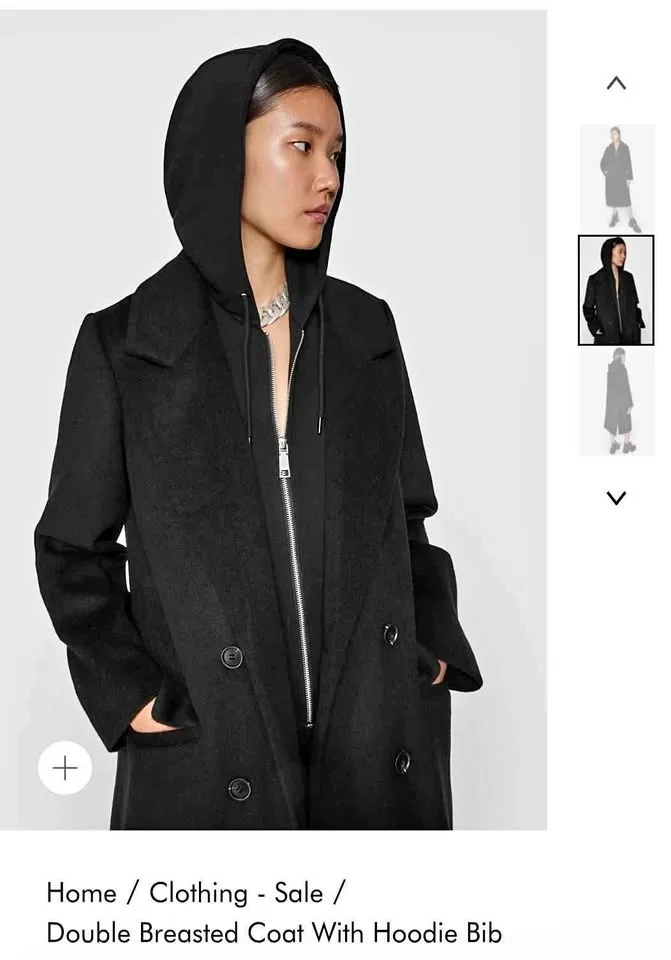The height and width of the screenshot is (960, 671).
Task: Select the close-up hooded coat thumbnail
Action: 616,290
